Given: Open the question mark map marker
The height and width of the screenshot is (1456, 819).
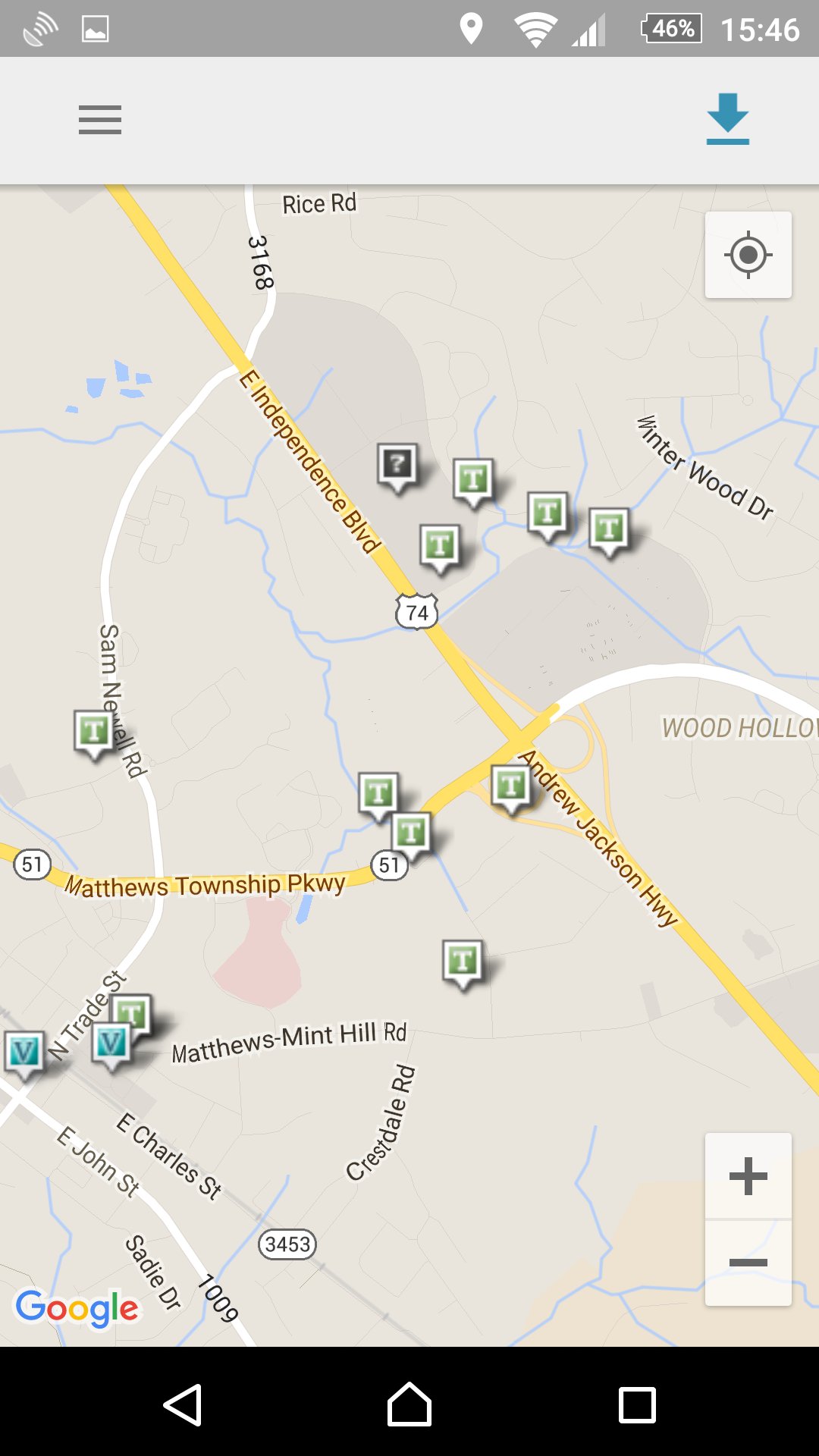Looking at the screenshot, I should click(397, 464).
